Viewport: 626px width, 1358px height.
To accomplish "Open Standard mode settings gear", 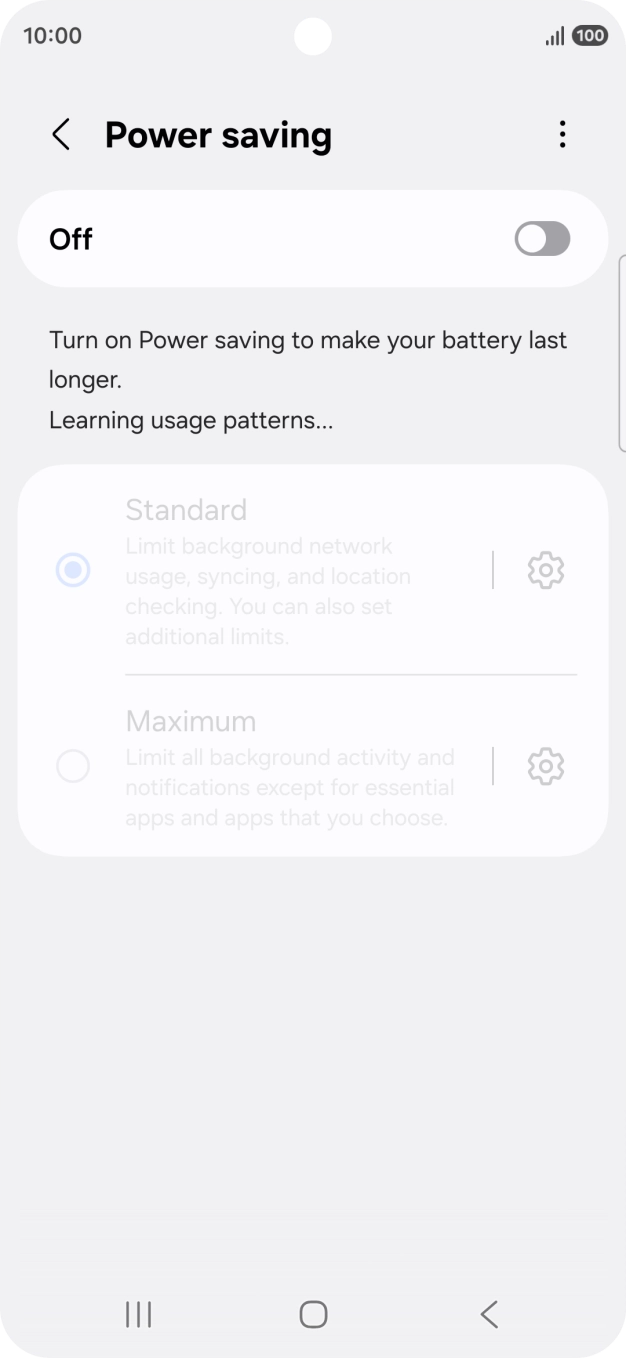I will (x=545, y=570).
